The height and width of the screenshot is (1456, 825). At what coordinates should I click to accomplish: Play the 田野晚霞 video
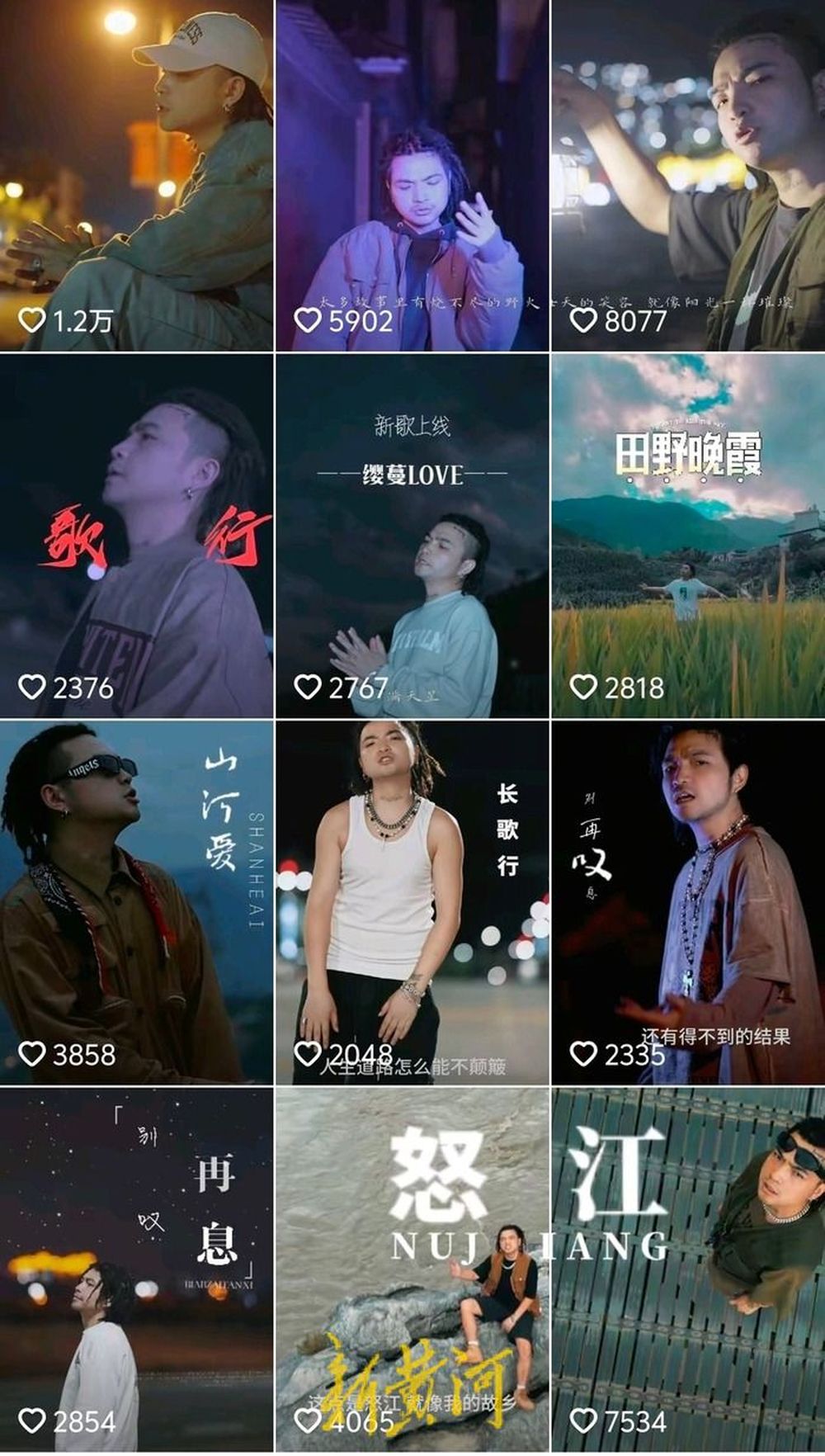pos(687,537)
